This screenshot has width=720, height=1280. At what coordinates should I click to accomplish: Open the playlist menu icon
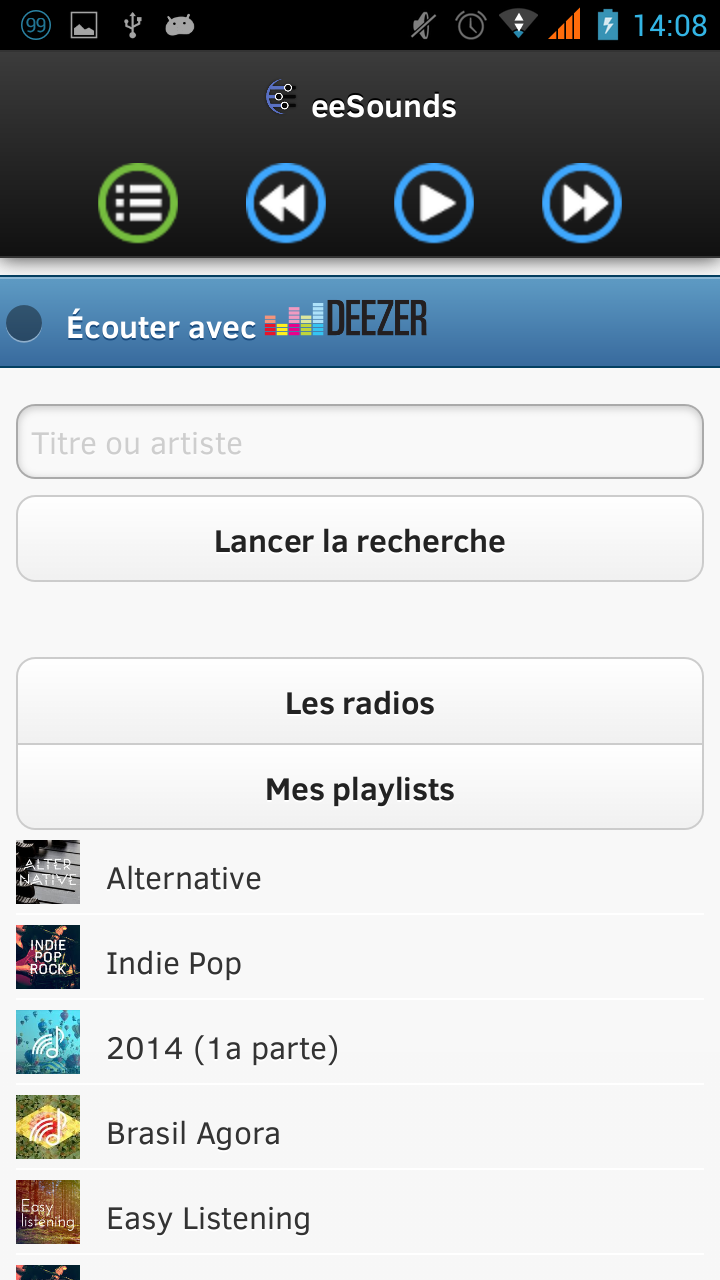tap(137, 202)
